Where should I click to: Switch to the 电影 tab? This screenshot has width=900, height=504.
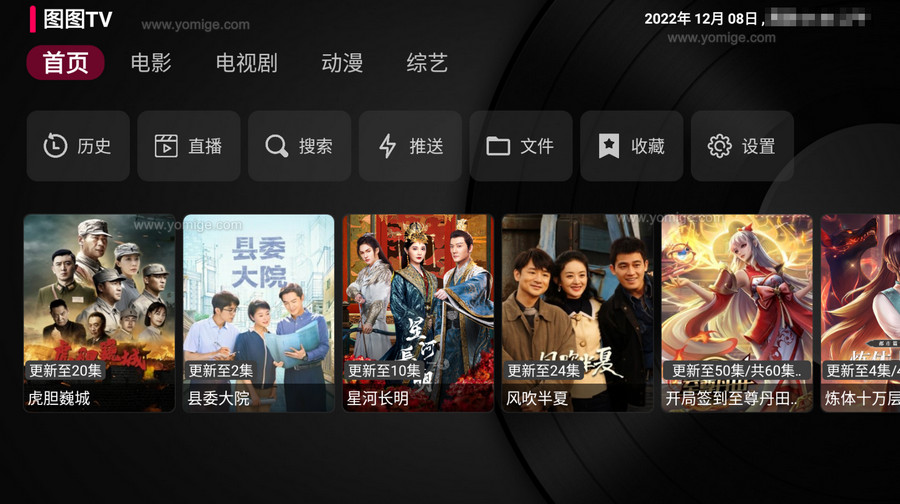151,63
